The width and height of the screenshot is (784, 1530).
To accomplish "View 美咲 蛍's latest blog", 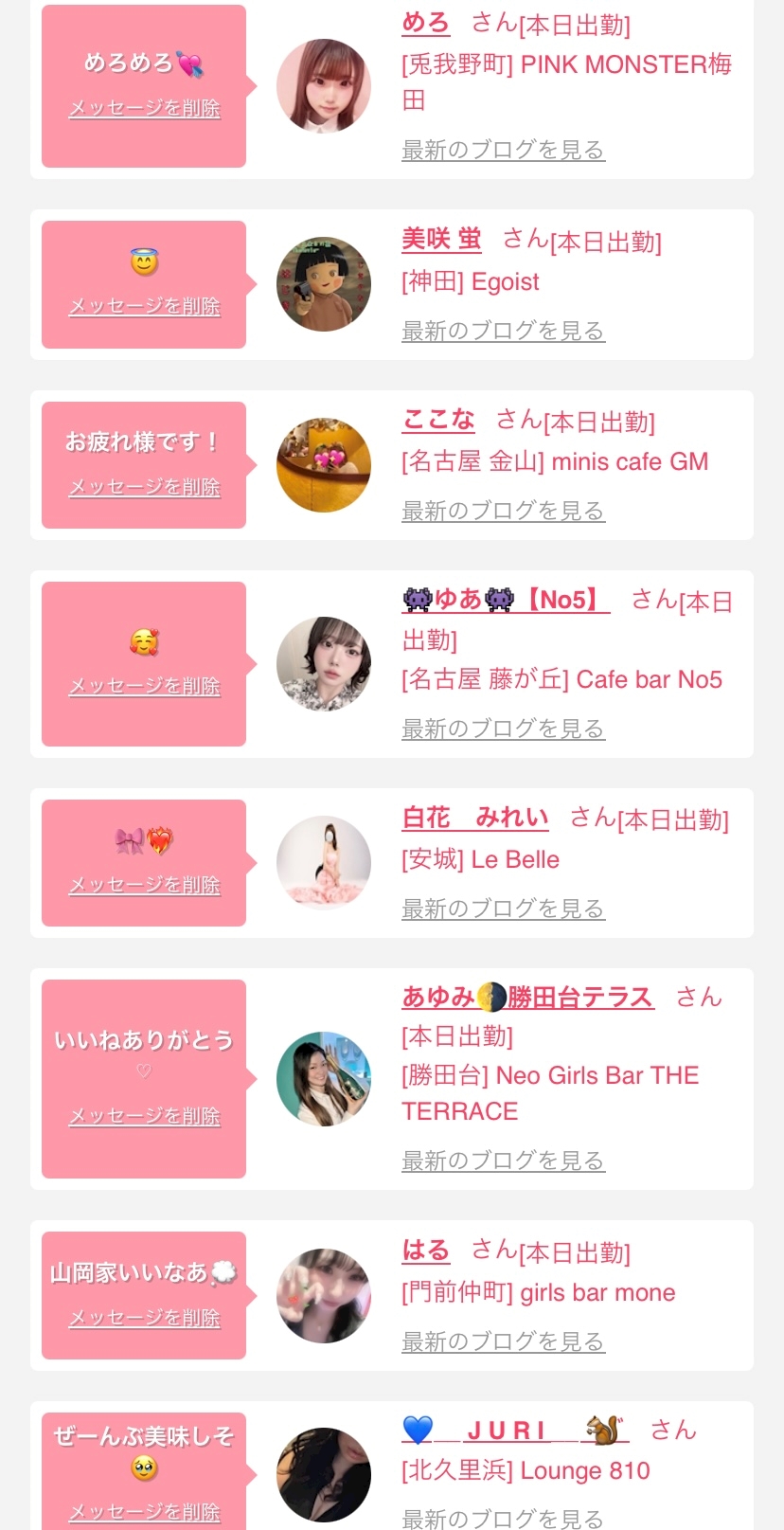I will click(503, 331).
